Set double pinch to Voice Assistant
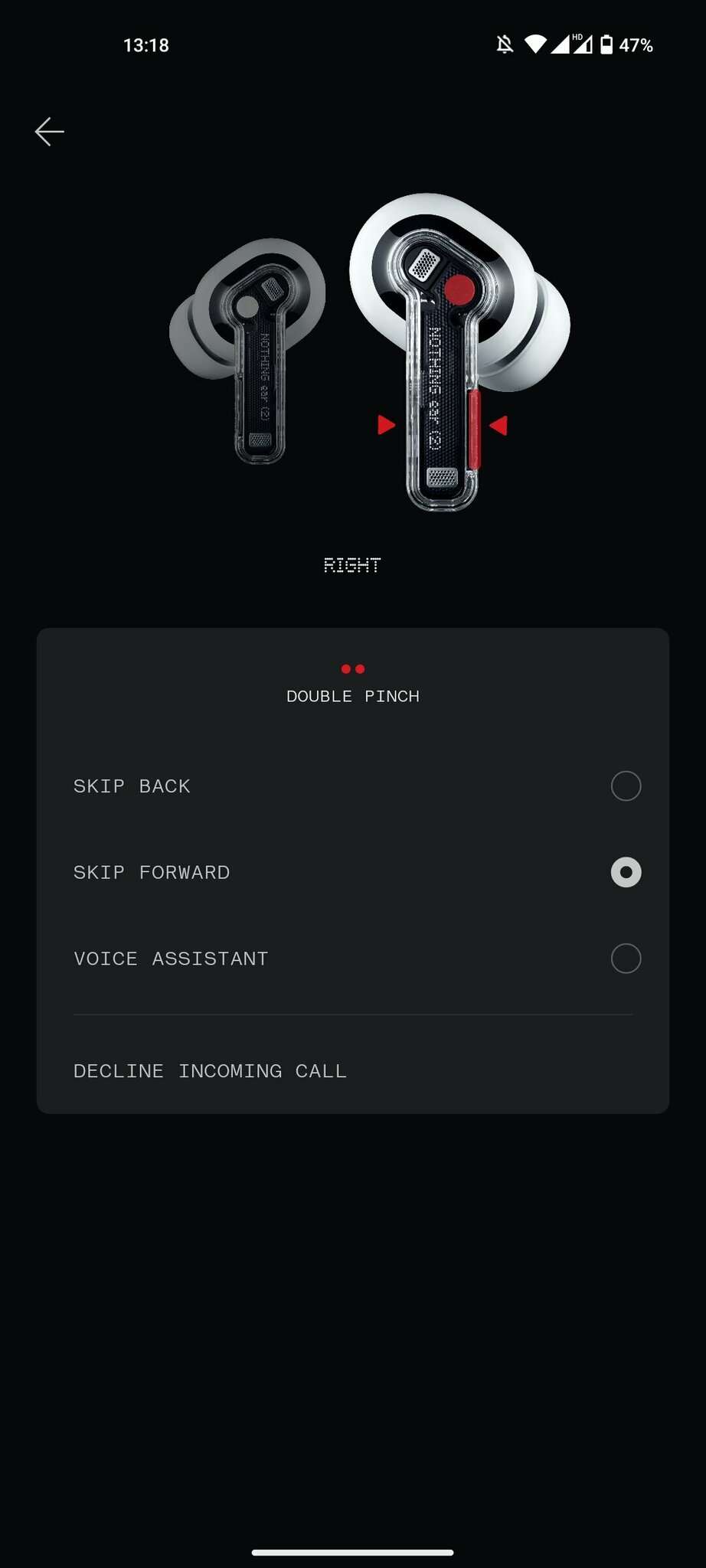Image resolution: width=706 pixels, height=1568 pixels. 625,959
